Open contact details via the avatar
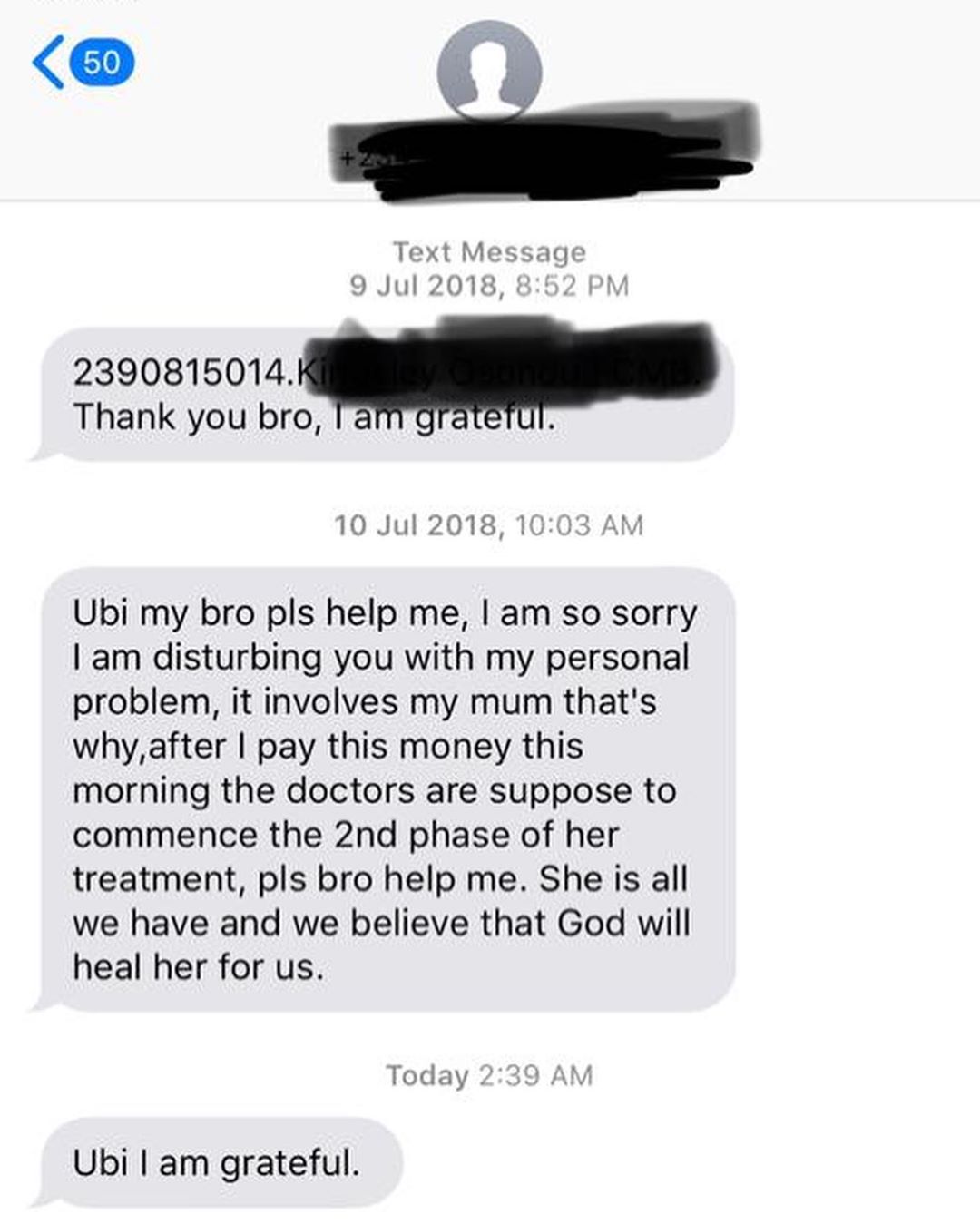The height and width of the screenshot is (1224, 980). (x=489, y=72)
